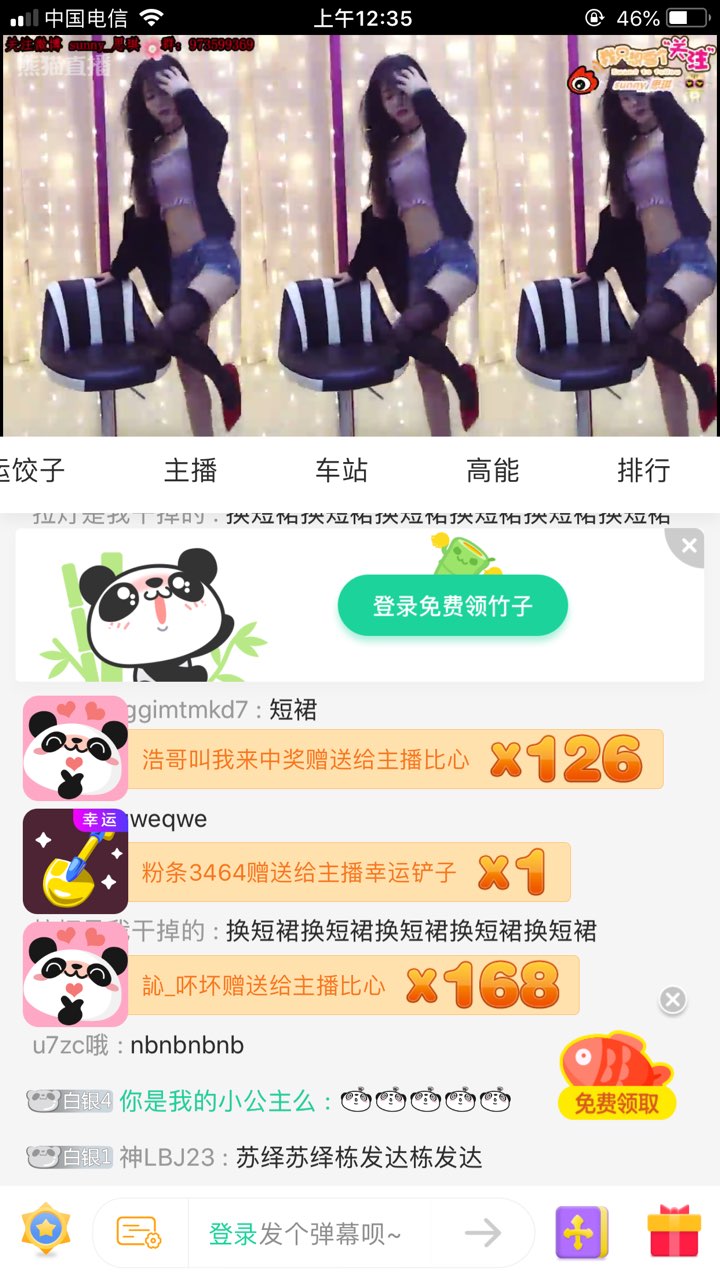Switch to the 车站 tab
Viewport: 720px width, 1280px height.
[x=341, y=470]
